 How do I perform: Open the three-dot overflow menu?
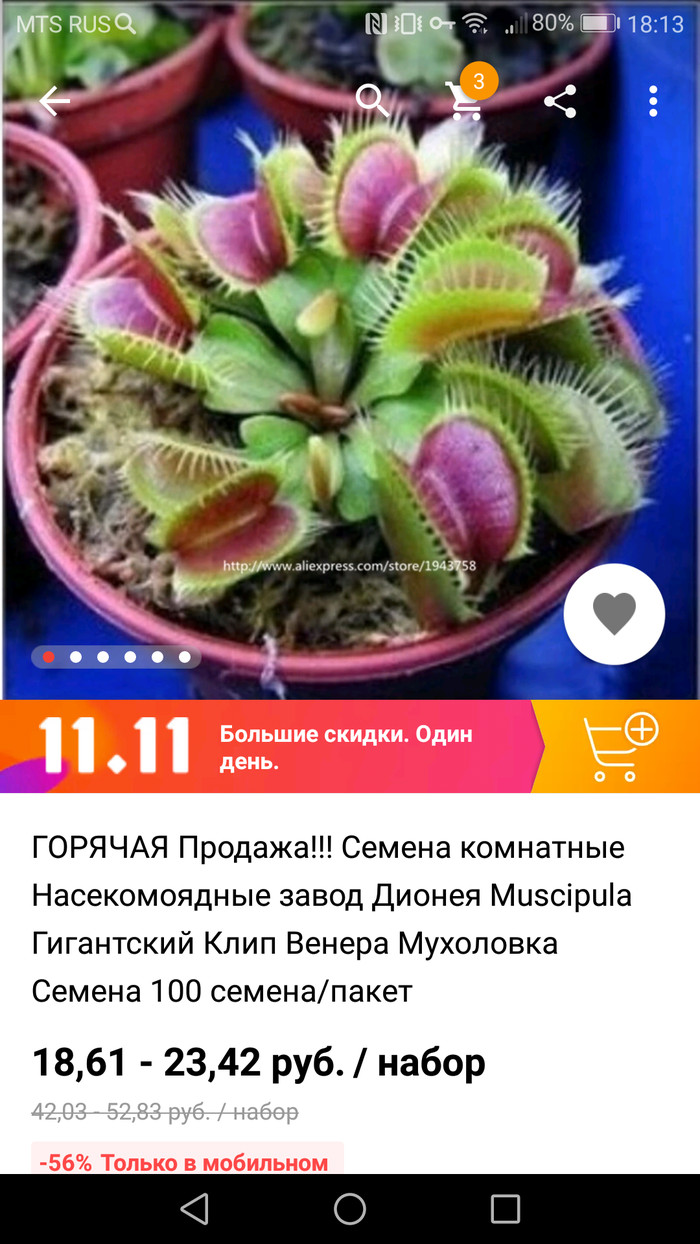[653, 101]
